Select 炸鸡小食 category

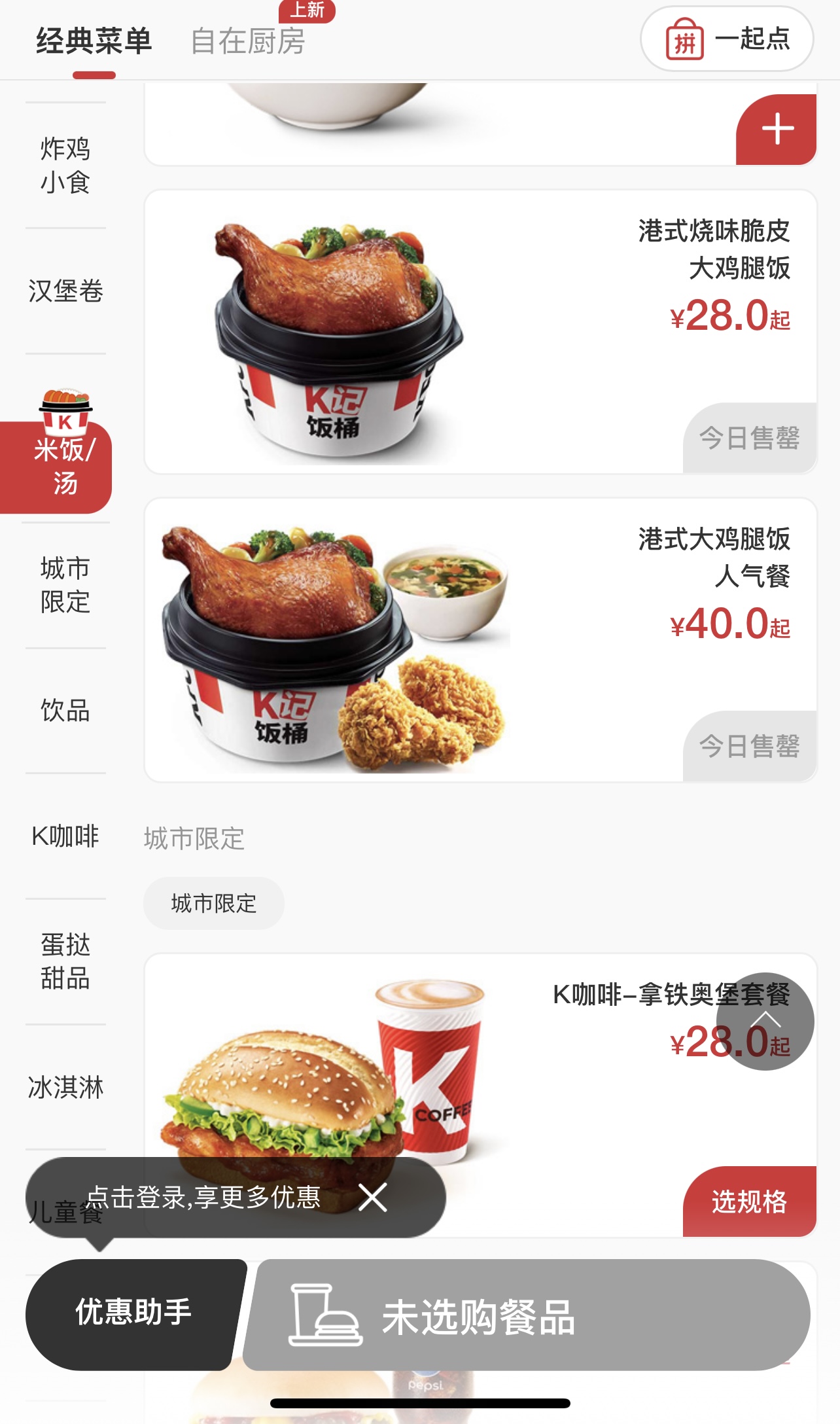pos(65,166)
